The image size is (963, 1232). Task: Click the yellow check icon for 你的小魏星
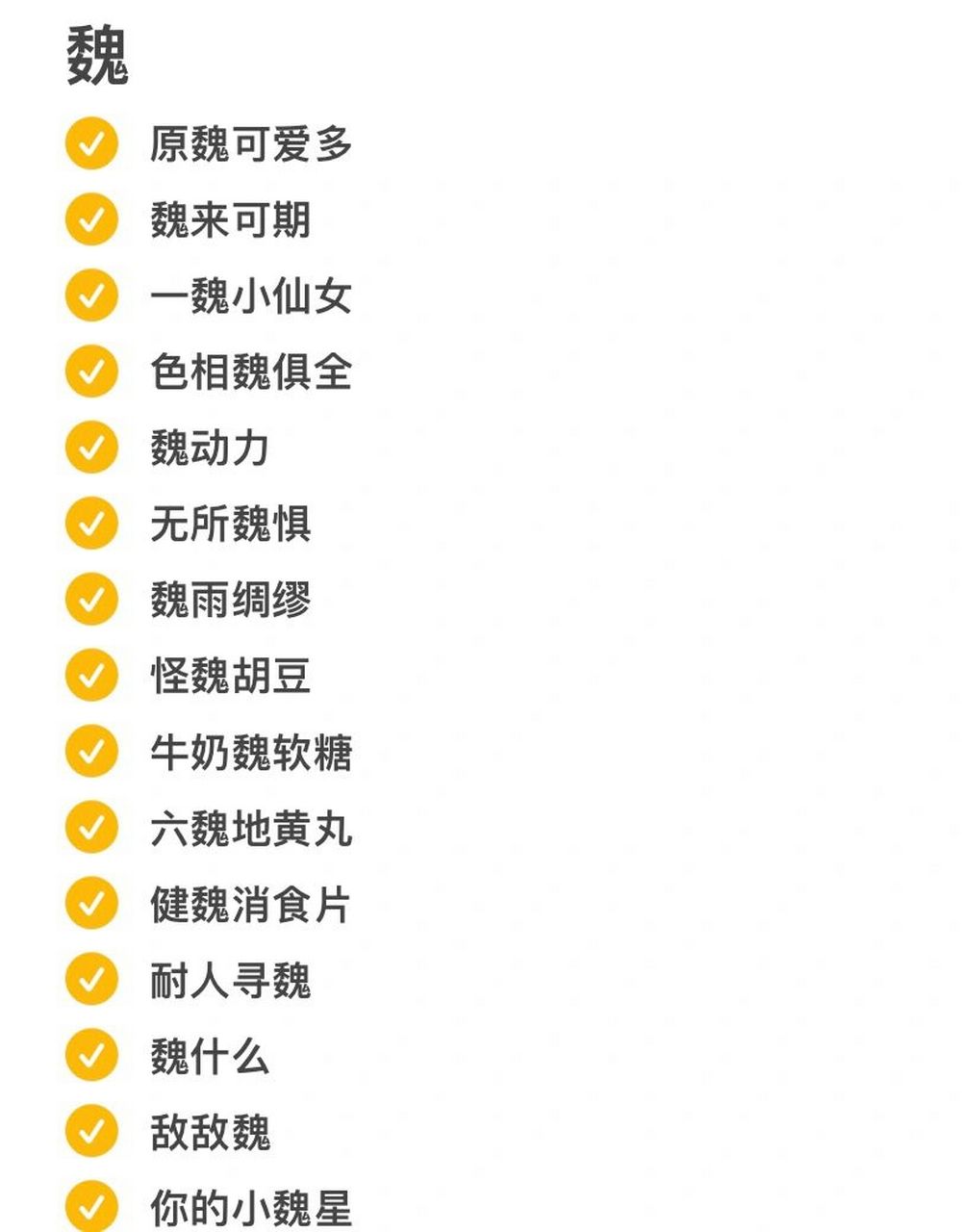tap(90, 1205)
